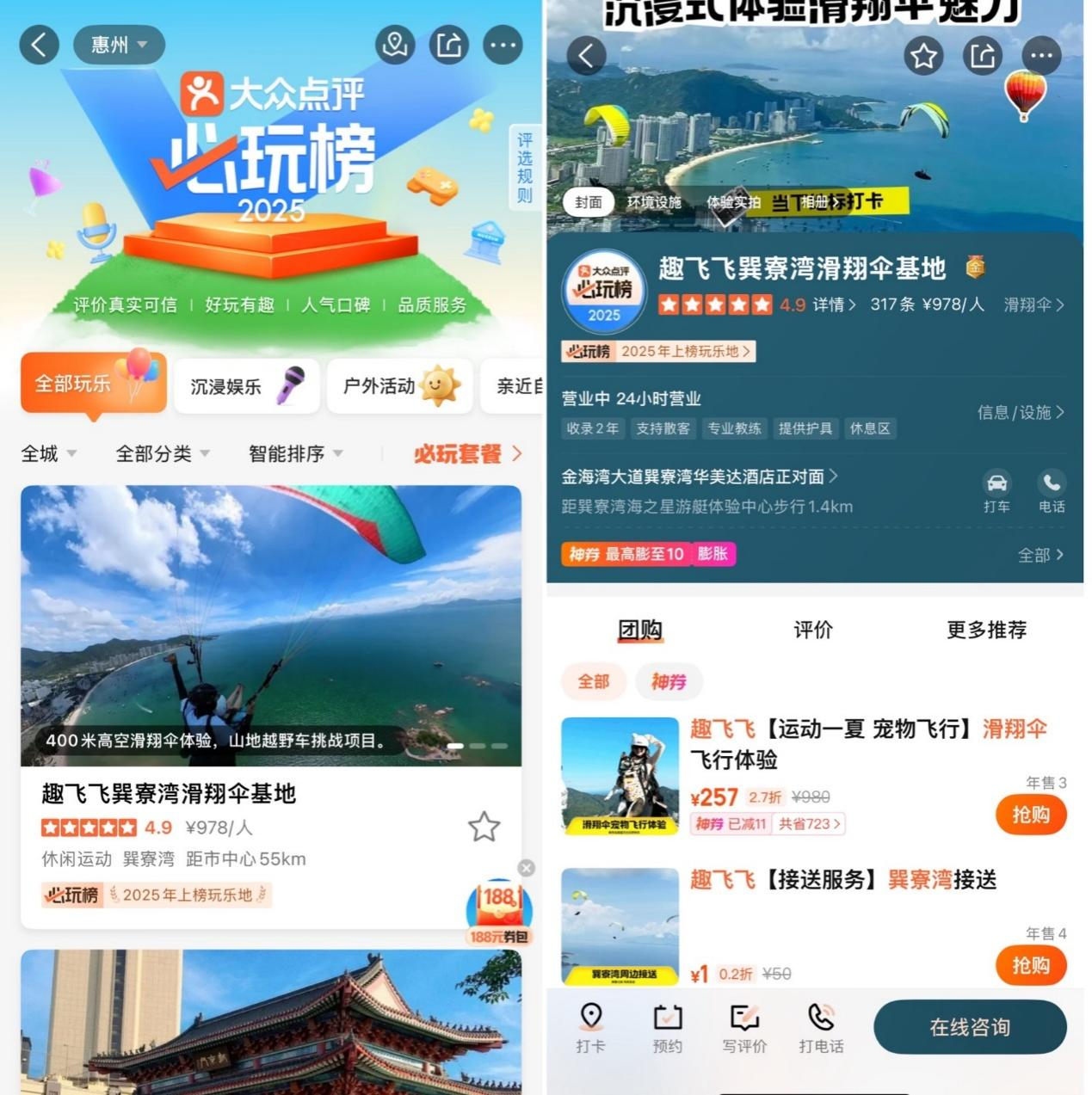Viewport: 1092px width, 1095px height.
Task: Dismiss the 188元券包 floating coupon
Action: click(x=527, y=868)
